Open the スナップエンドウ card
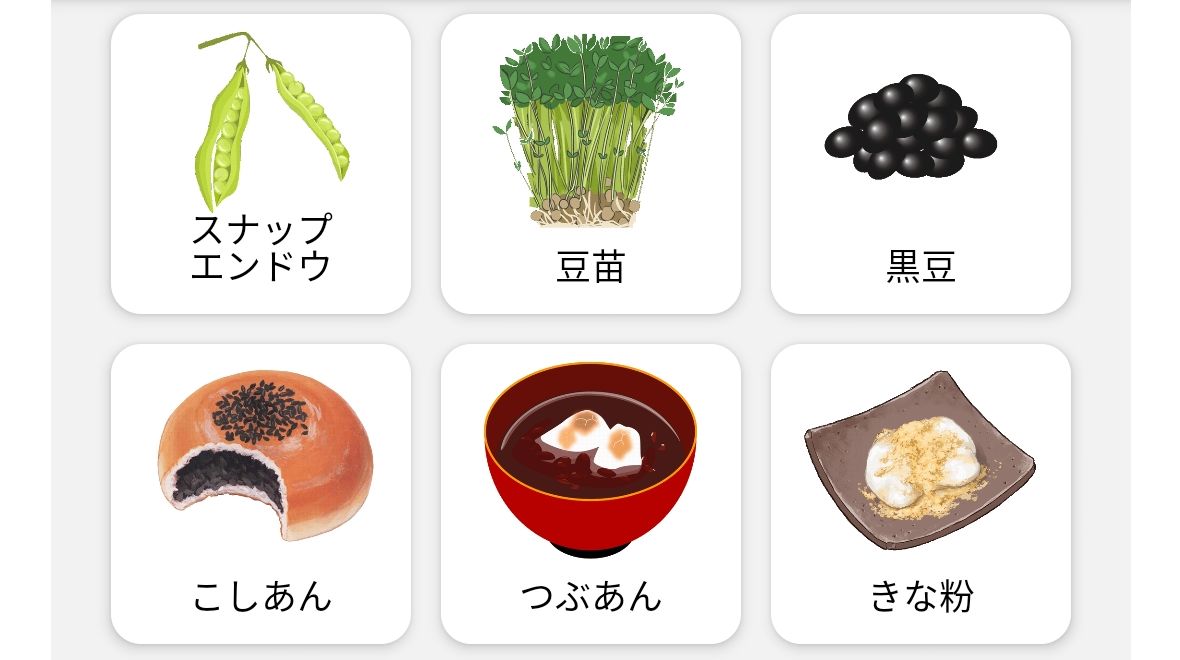This screenshot has height=660, width=1180. point(260,164)
